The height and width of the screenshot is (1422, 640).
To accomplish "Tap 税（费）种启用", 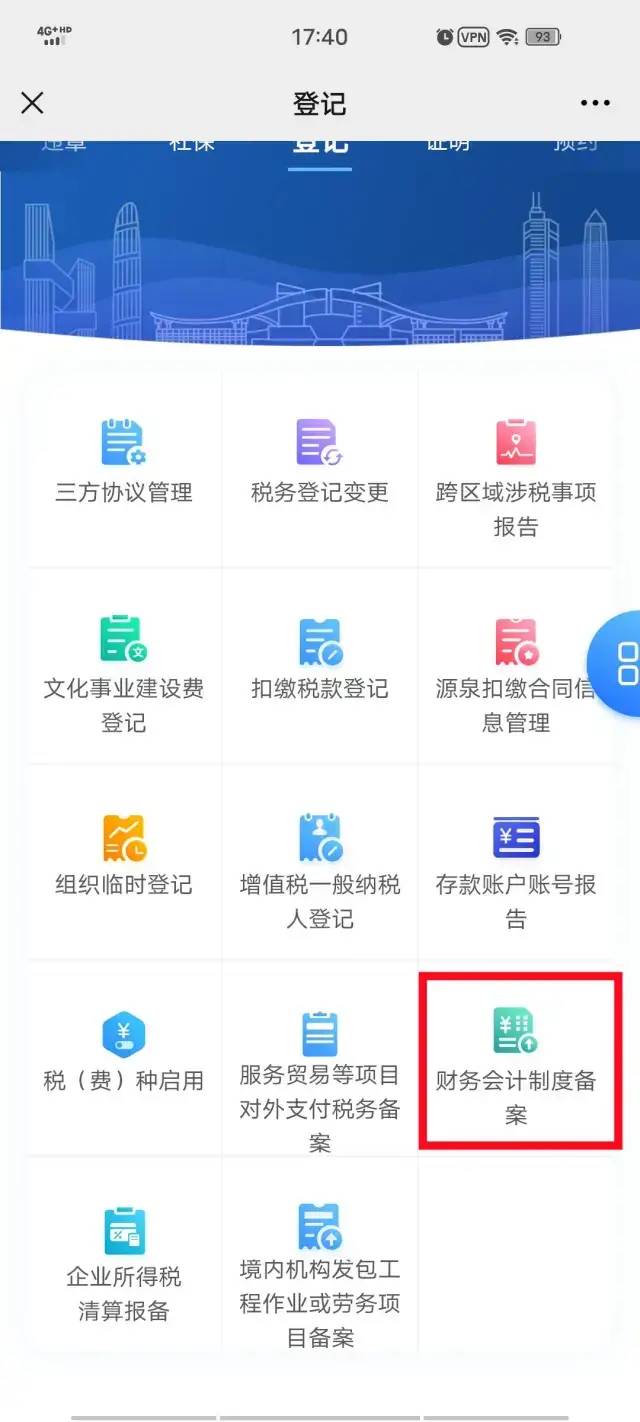I will pyautogui.click(x=124, y=1056).
